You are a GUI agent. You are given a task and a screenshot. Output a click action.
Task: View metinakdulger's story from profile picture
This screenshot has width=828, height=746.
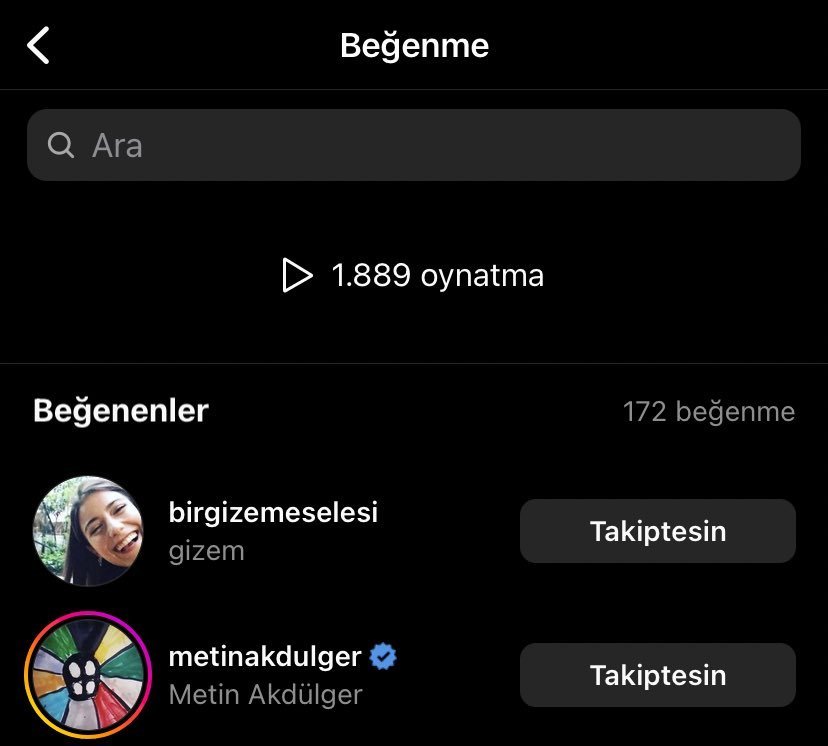(87, 673)
